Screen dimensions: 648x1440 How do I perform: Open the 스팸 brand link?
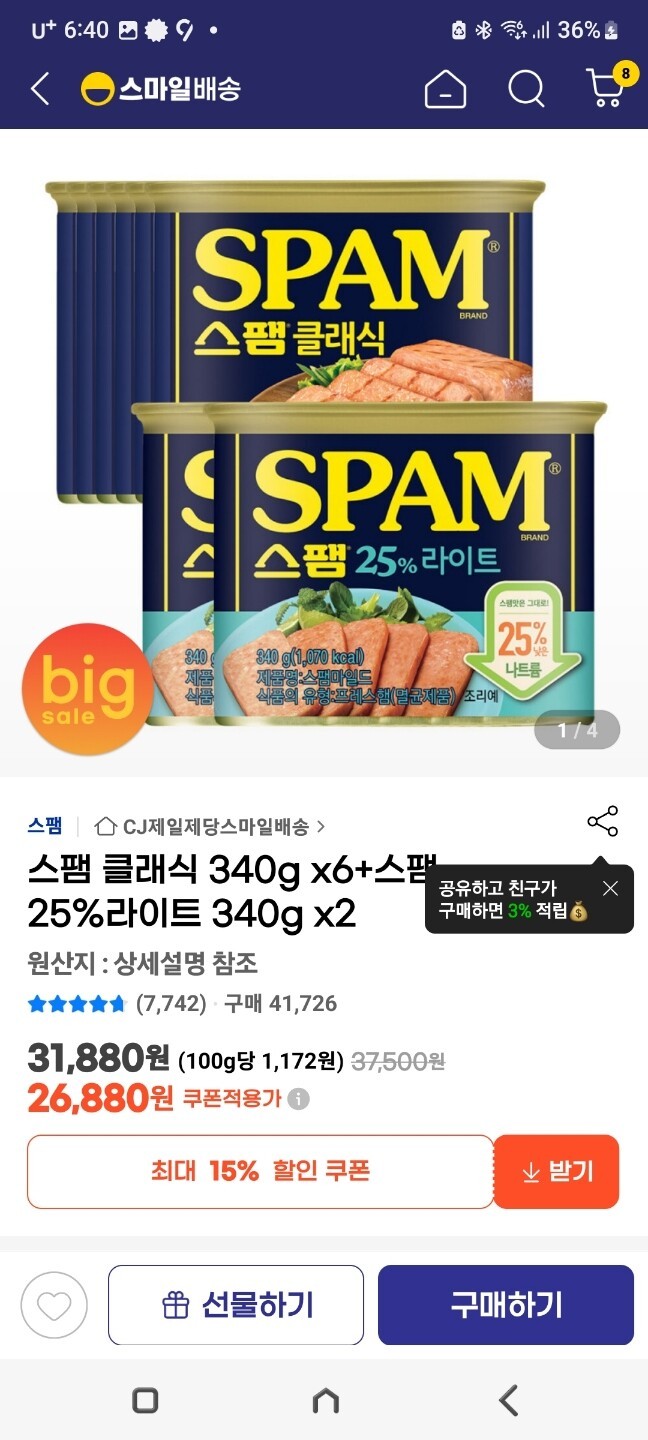tap(45, 826)
